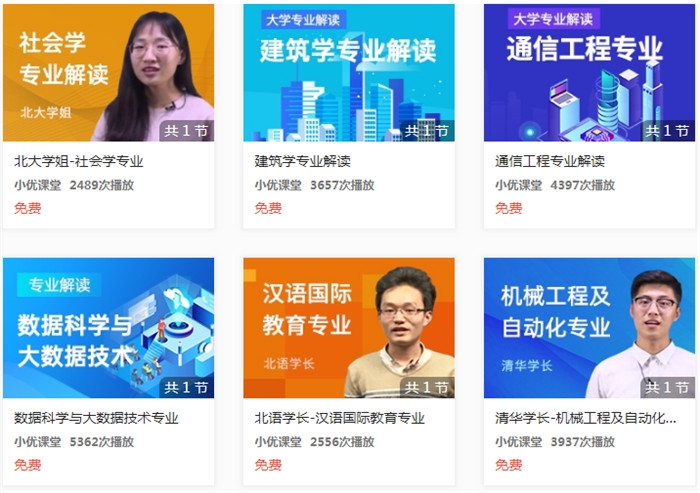Open 清华学长-机械工程及自动化 course card
The width and height of the screenshot is (700, 493).
588,328
